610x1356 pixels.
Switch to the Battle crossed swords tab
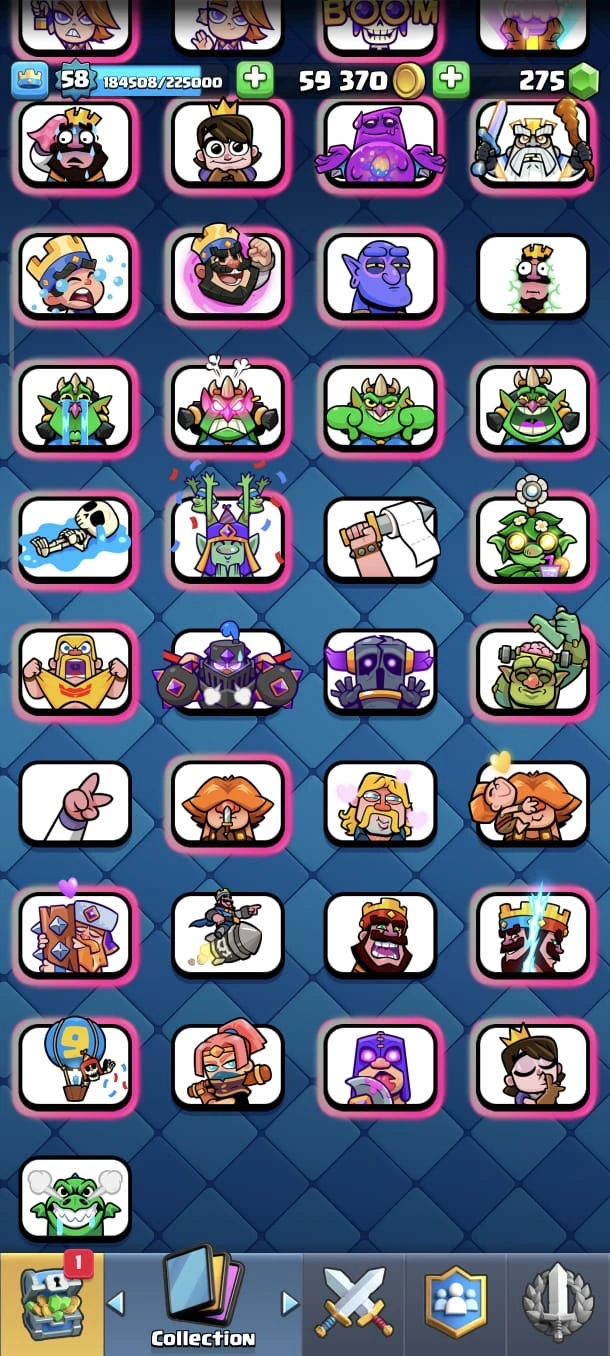click(354, 1302)
